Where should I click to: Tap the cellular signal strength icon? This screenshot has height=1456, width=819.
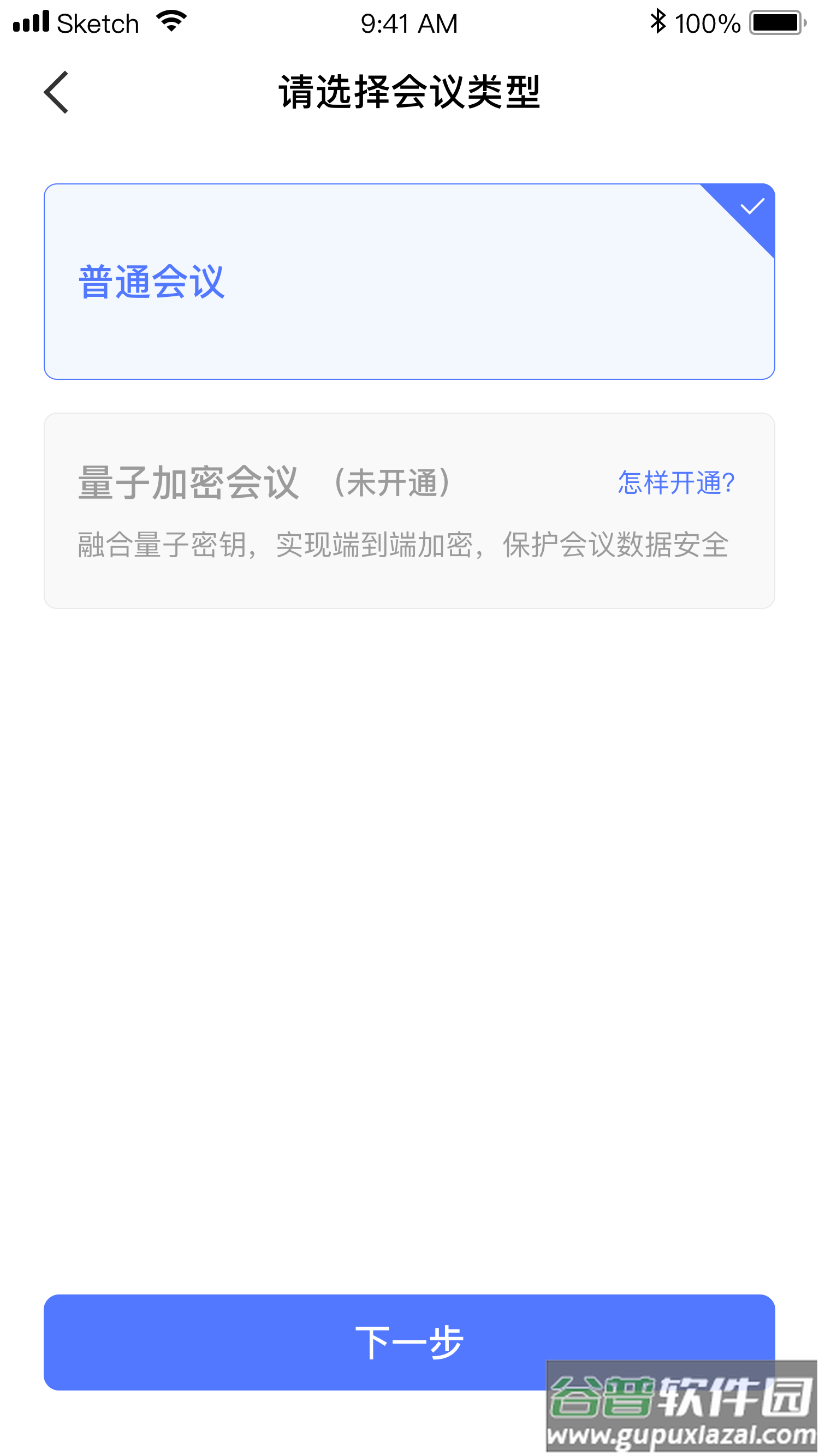(31, 21)
